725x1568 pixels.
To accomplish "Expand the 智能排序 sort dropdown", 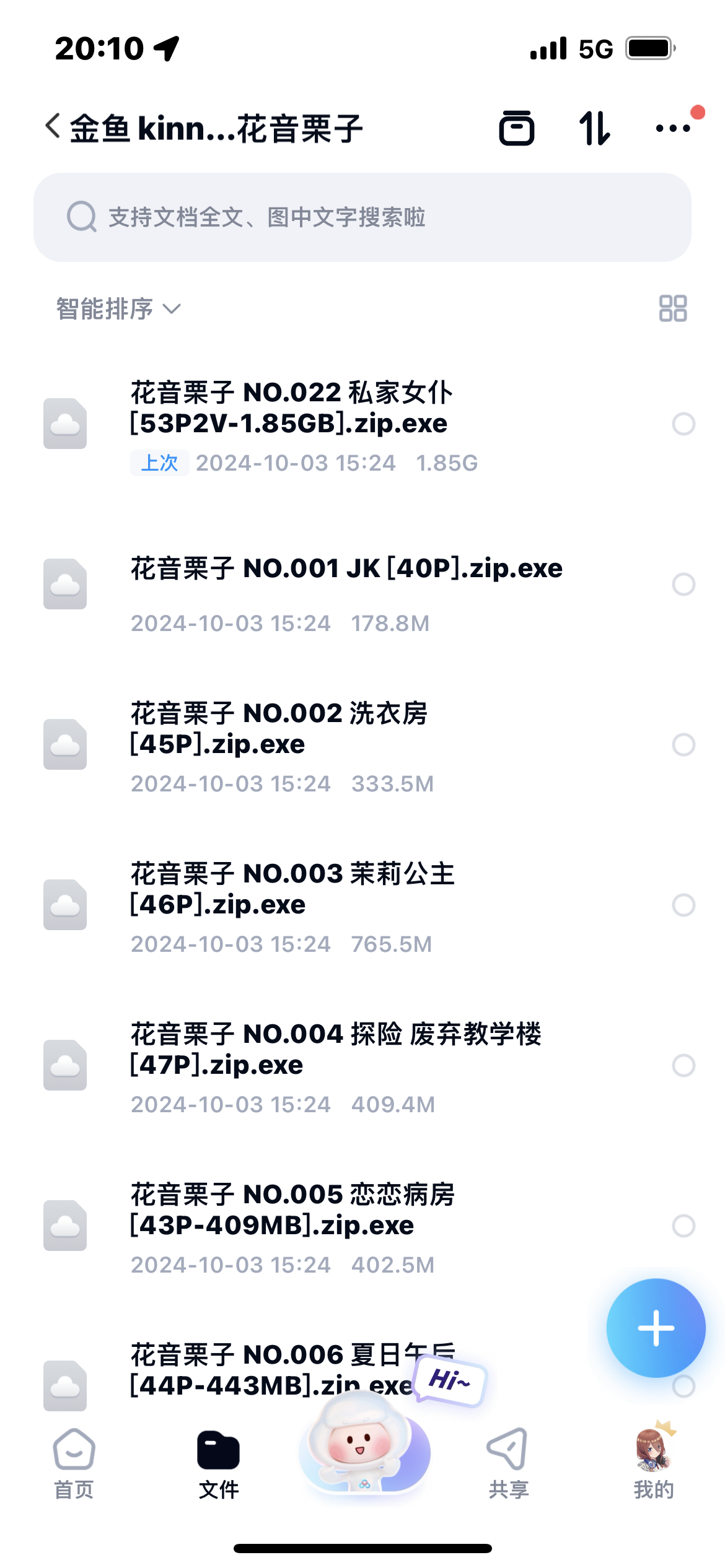I will point(118,308).
